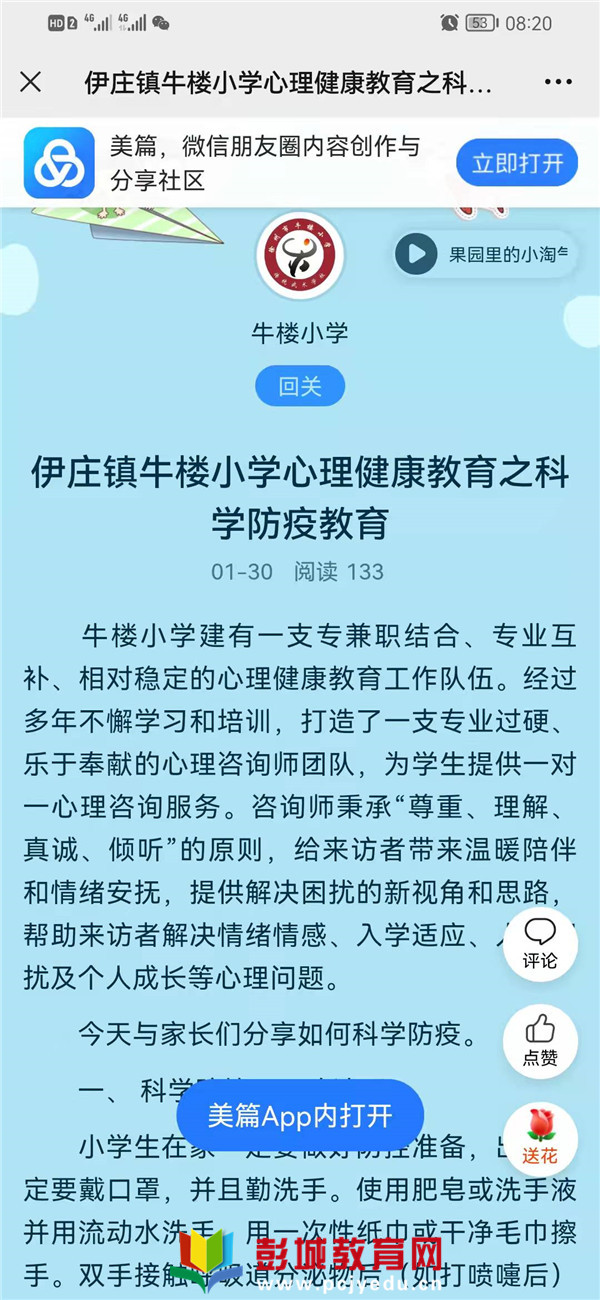
Task: Tap the 回关 follow-back button
Action: click(x=300, y=386)
